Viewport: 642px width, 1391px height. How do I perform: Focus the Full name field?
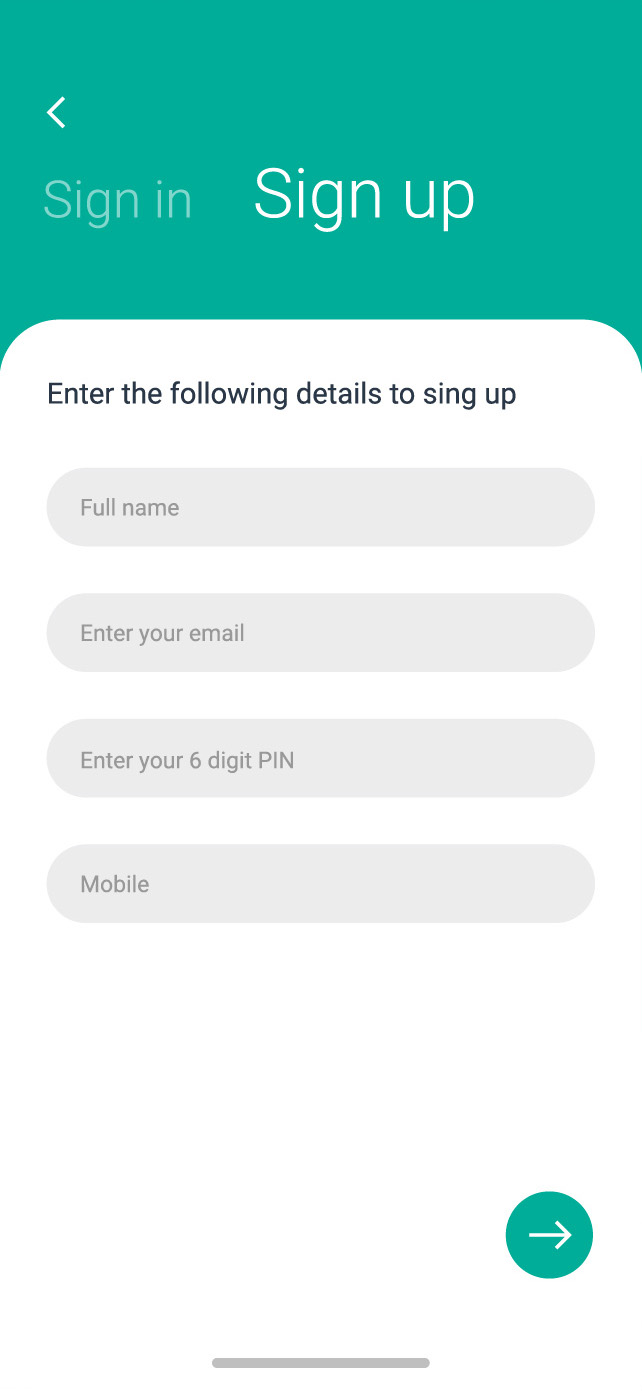[321, 507]
